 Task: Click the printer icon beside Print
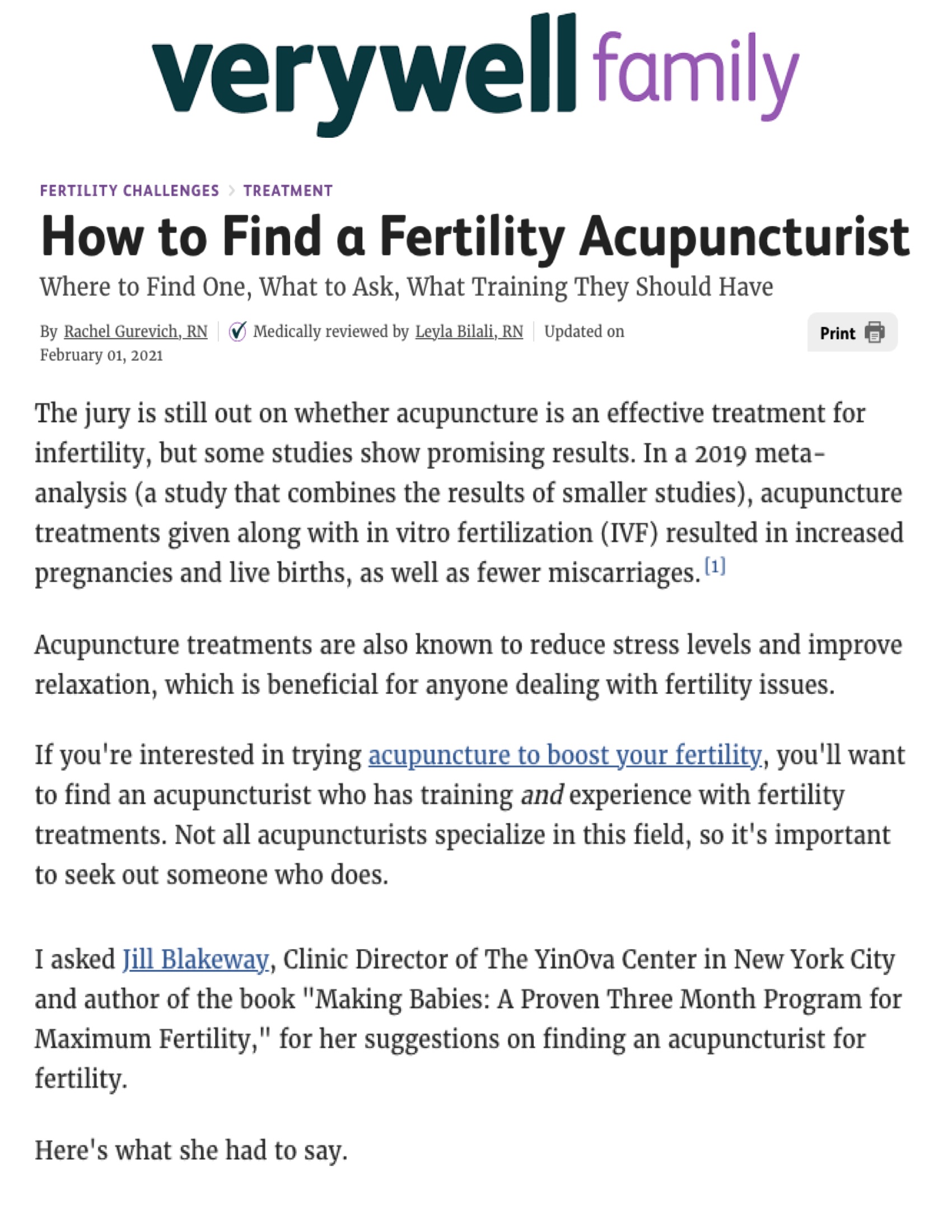(x=874, y=333)
